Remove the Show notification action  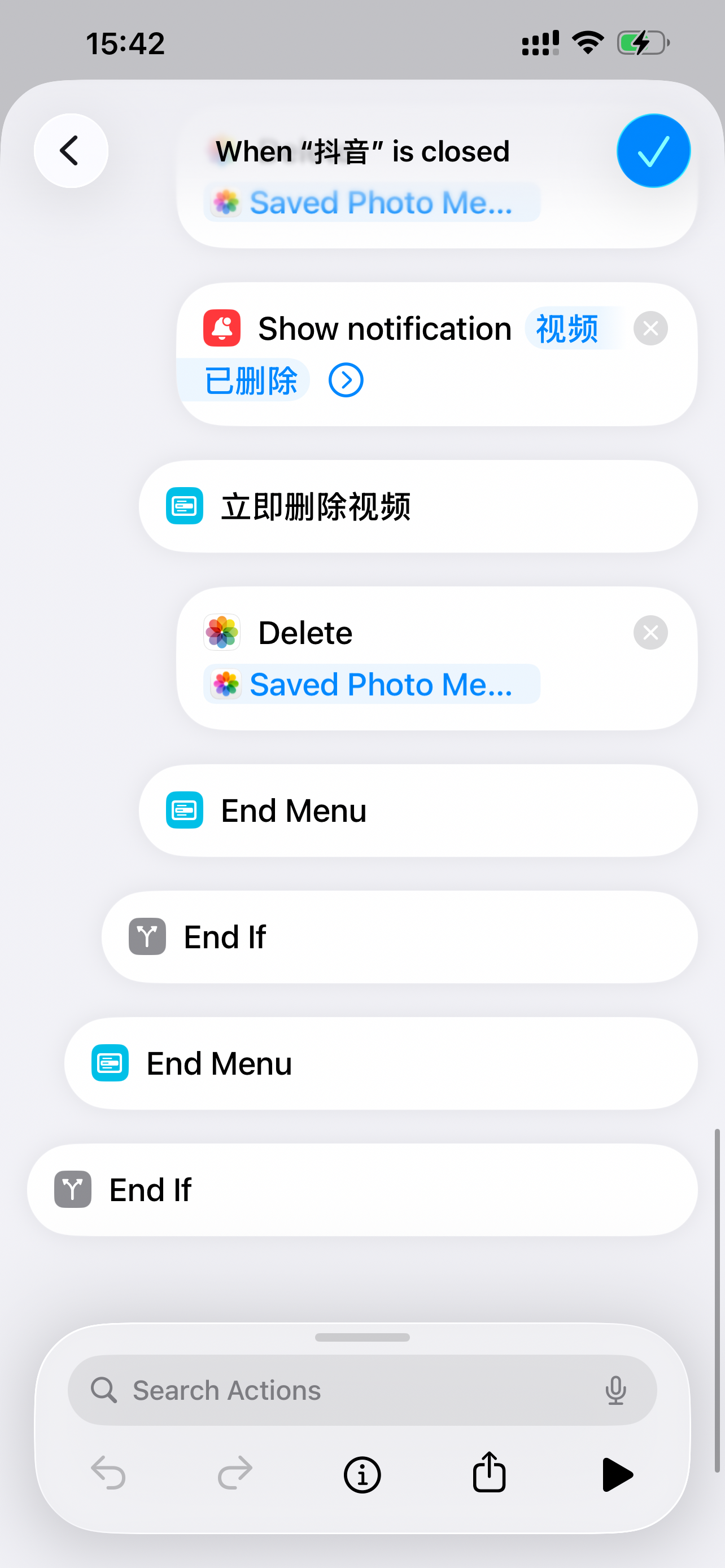point(650,329)
